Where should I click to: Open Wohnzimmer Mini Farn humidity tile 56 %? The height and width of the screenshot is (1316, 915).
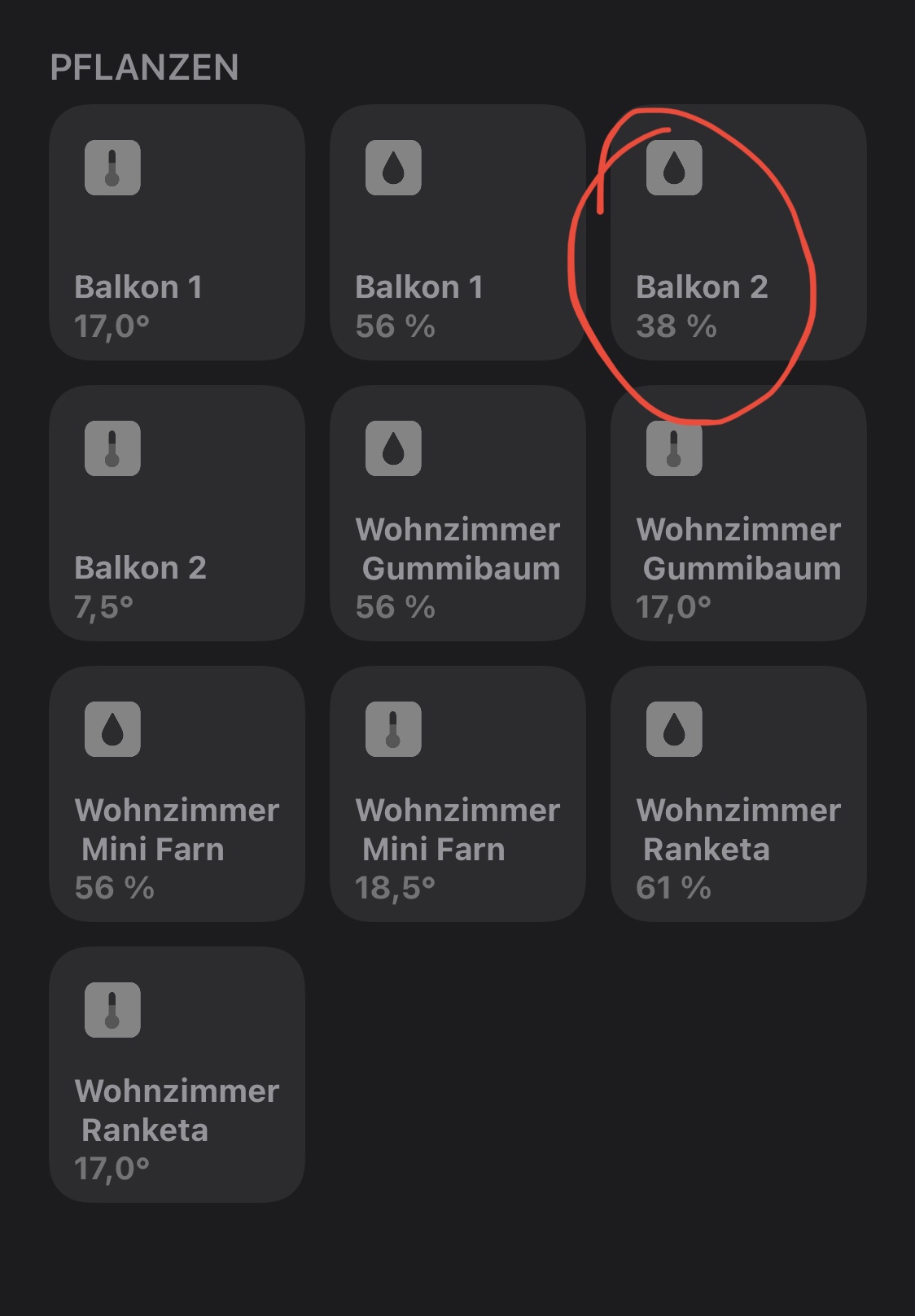177,794
